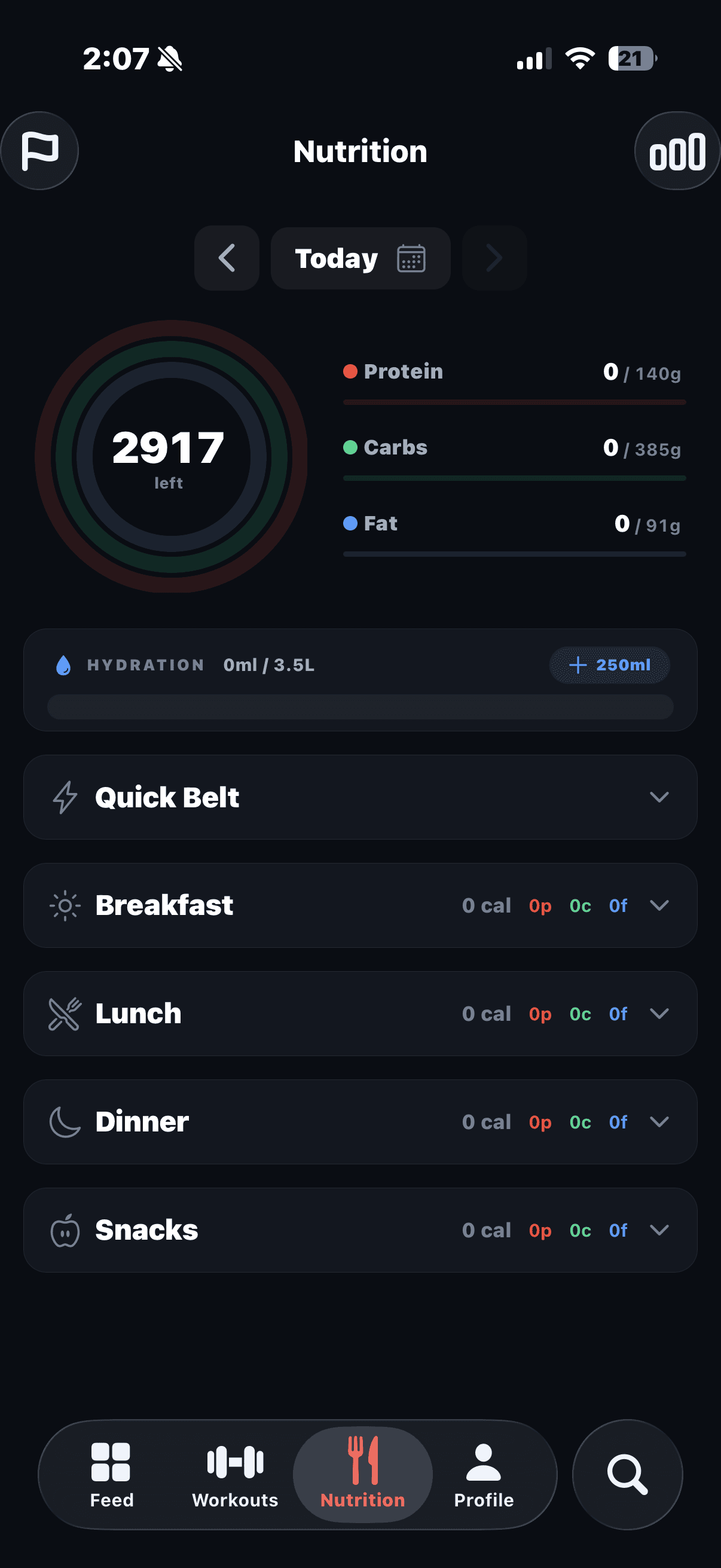Expand the Snacks meal entry
721x1568 pixels.
tap(659, 1230)
